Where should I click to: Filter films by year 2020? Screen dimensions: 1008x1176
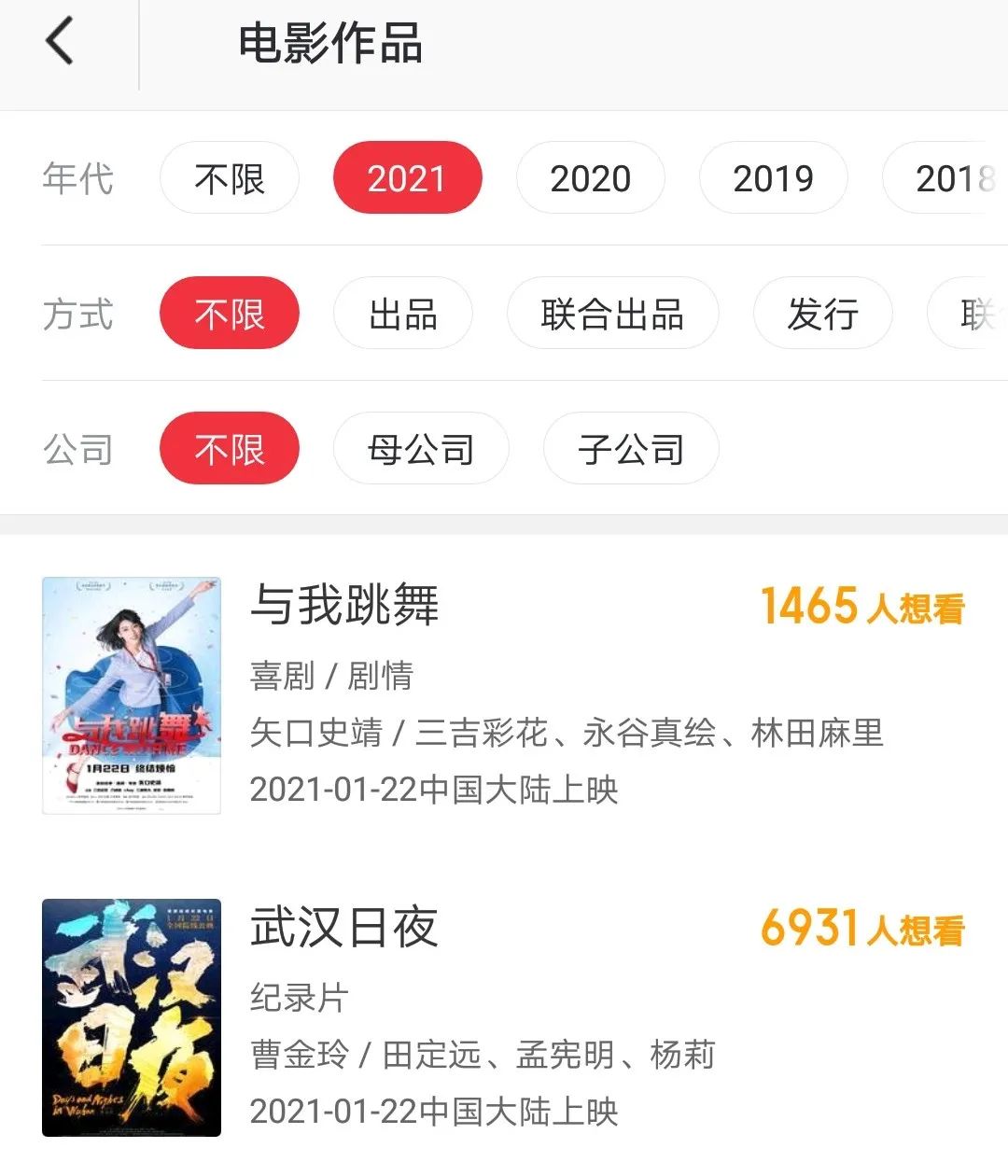[590, 178]
